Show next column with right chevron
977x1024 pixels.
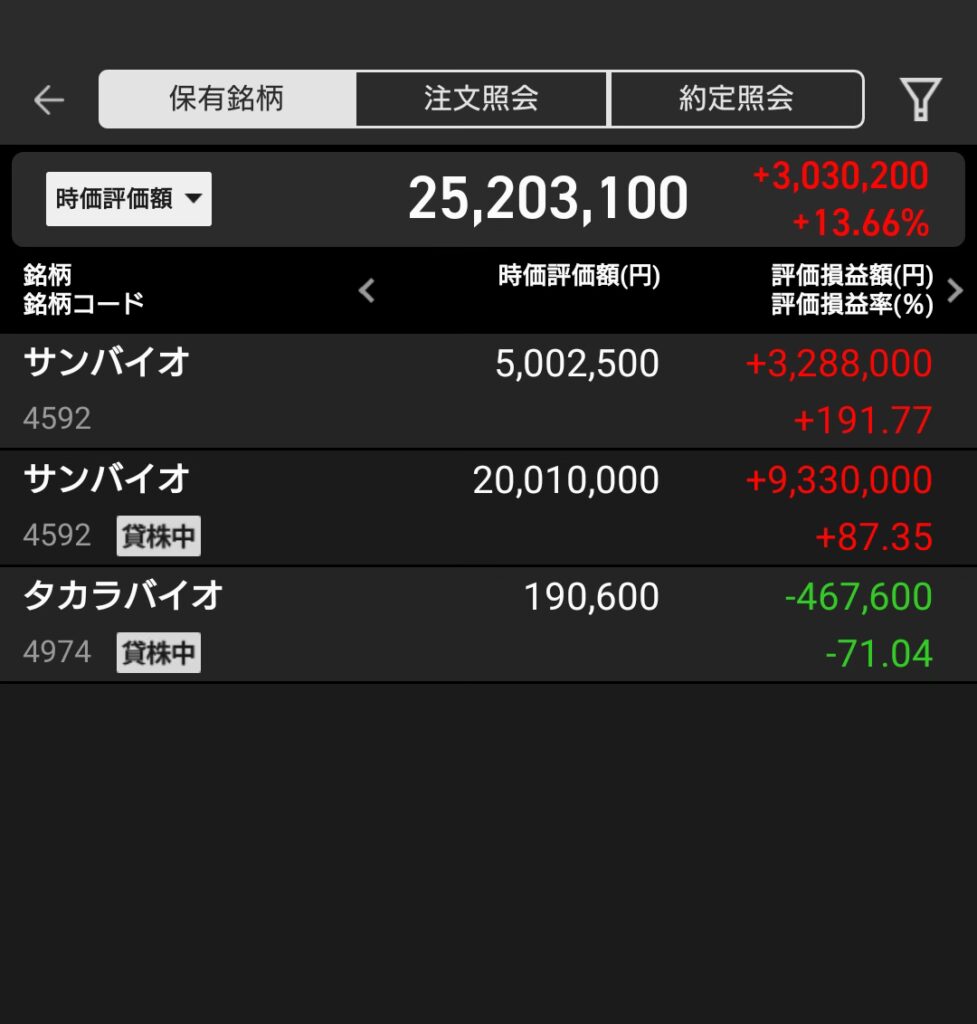click(x=954, y=291)
